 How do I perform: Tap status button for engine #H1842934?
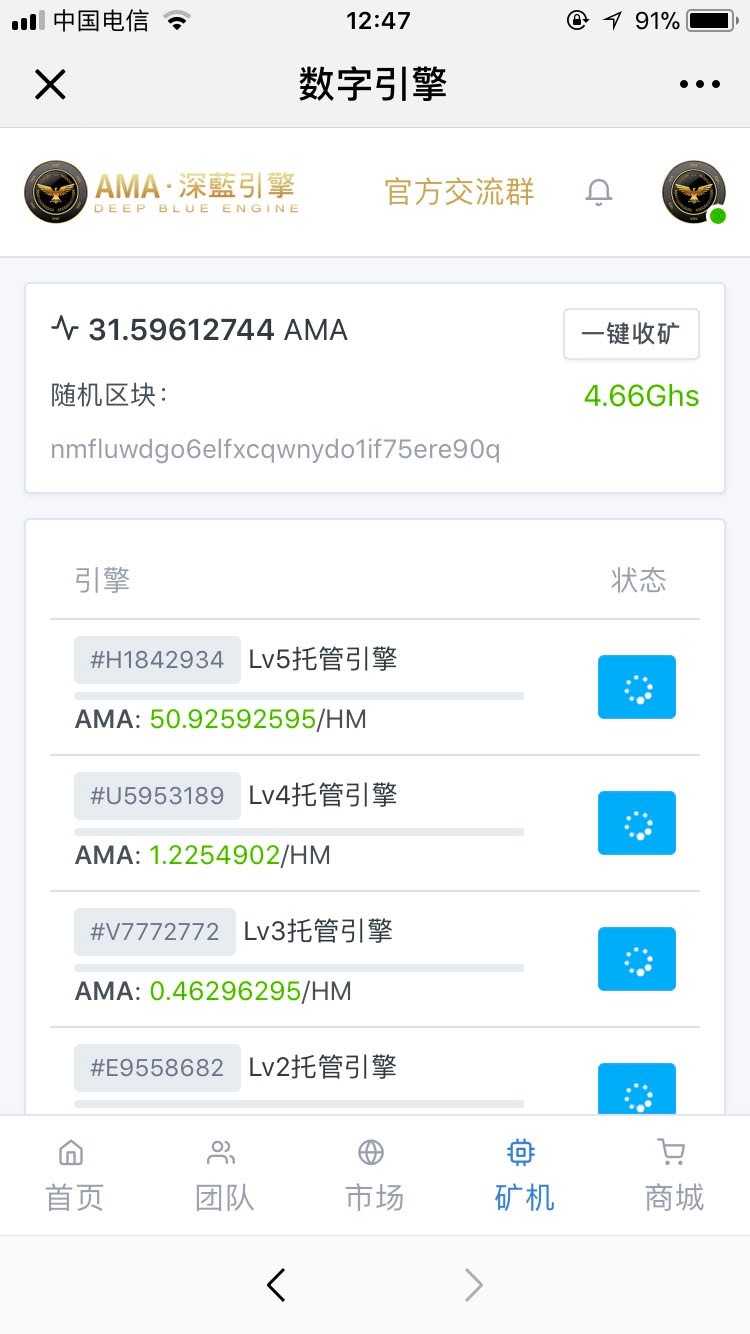tap(636, 687)
